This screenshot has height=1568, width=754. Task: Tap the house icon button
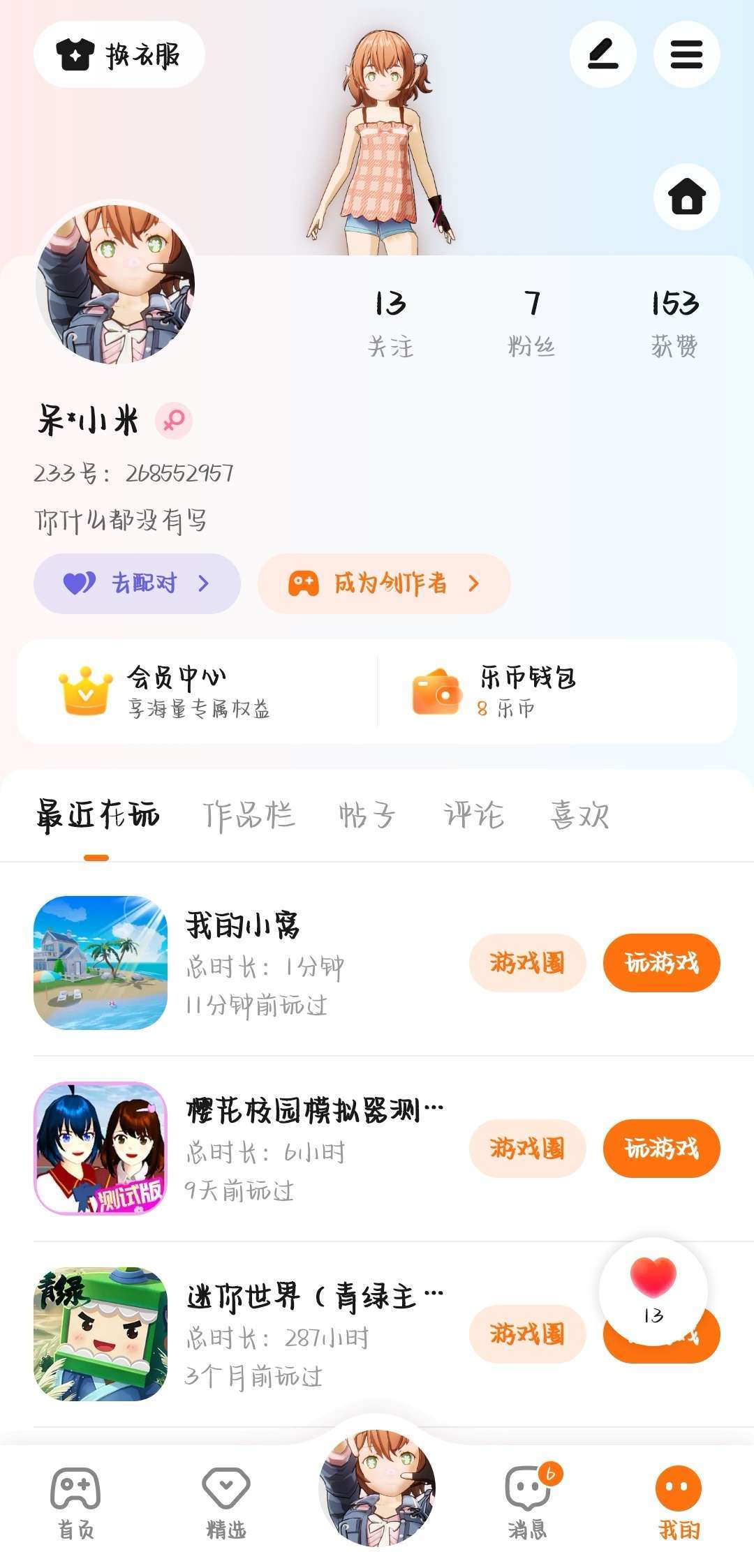tap(686, 197)
